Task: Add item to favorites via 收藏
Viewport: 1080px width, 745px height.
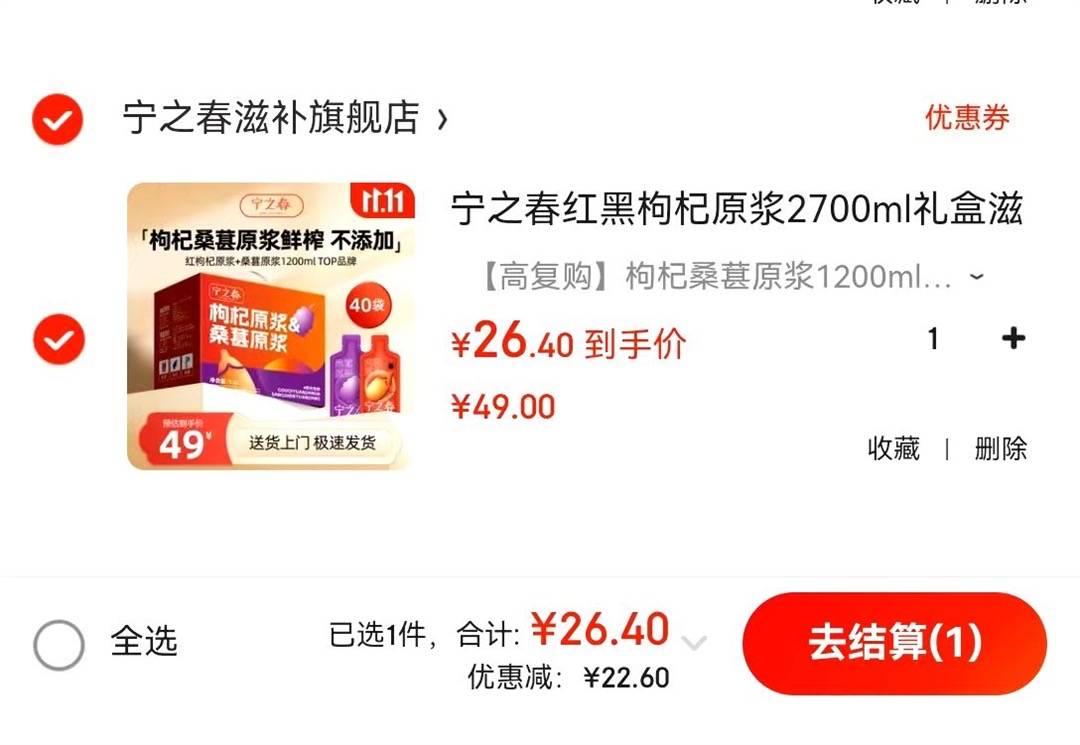Action: coord(893,448)
